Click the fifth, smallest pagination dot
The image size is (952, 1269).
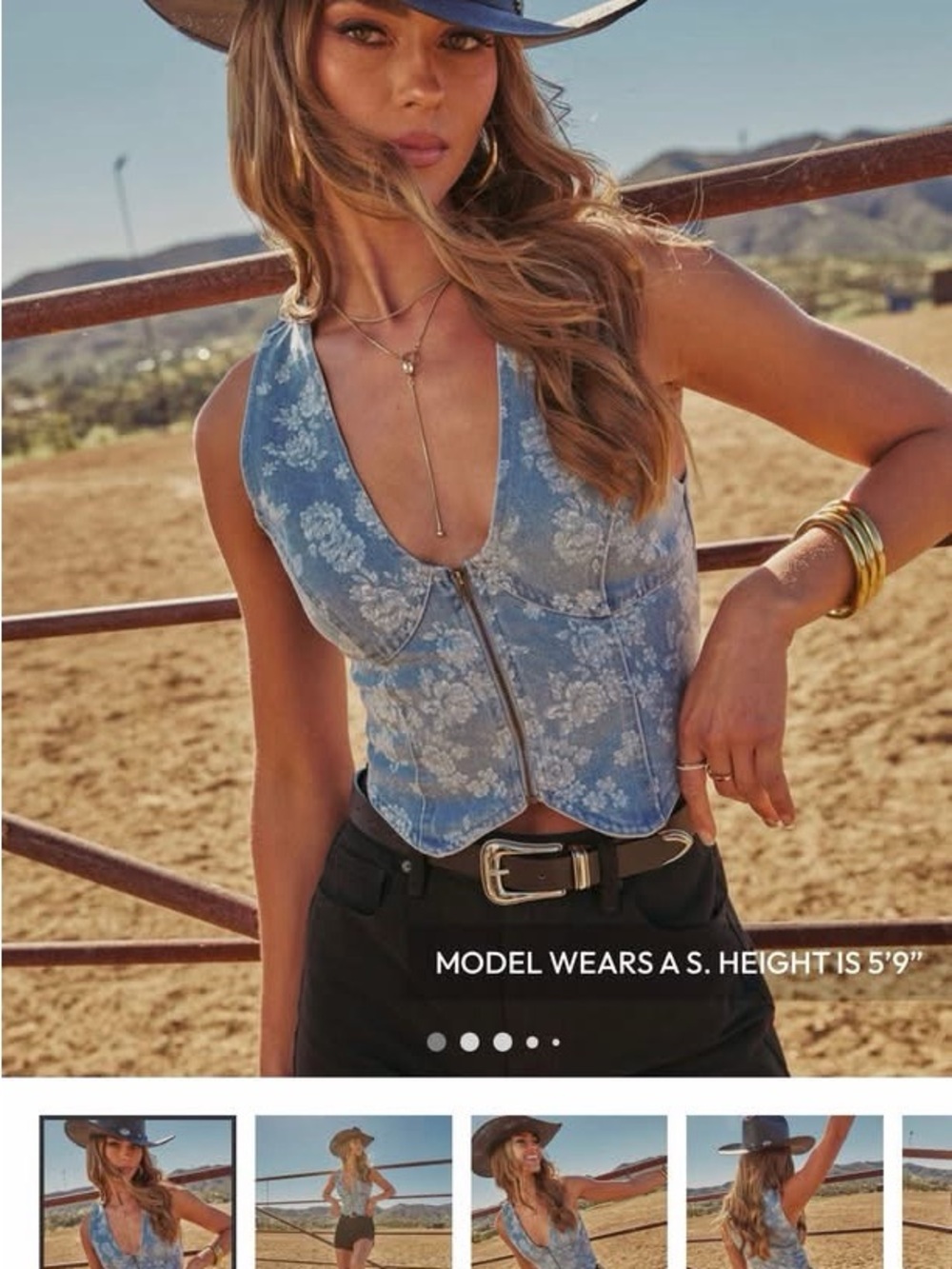[555, 1041]
